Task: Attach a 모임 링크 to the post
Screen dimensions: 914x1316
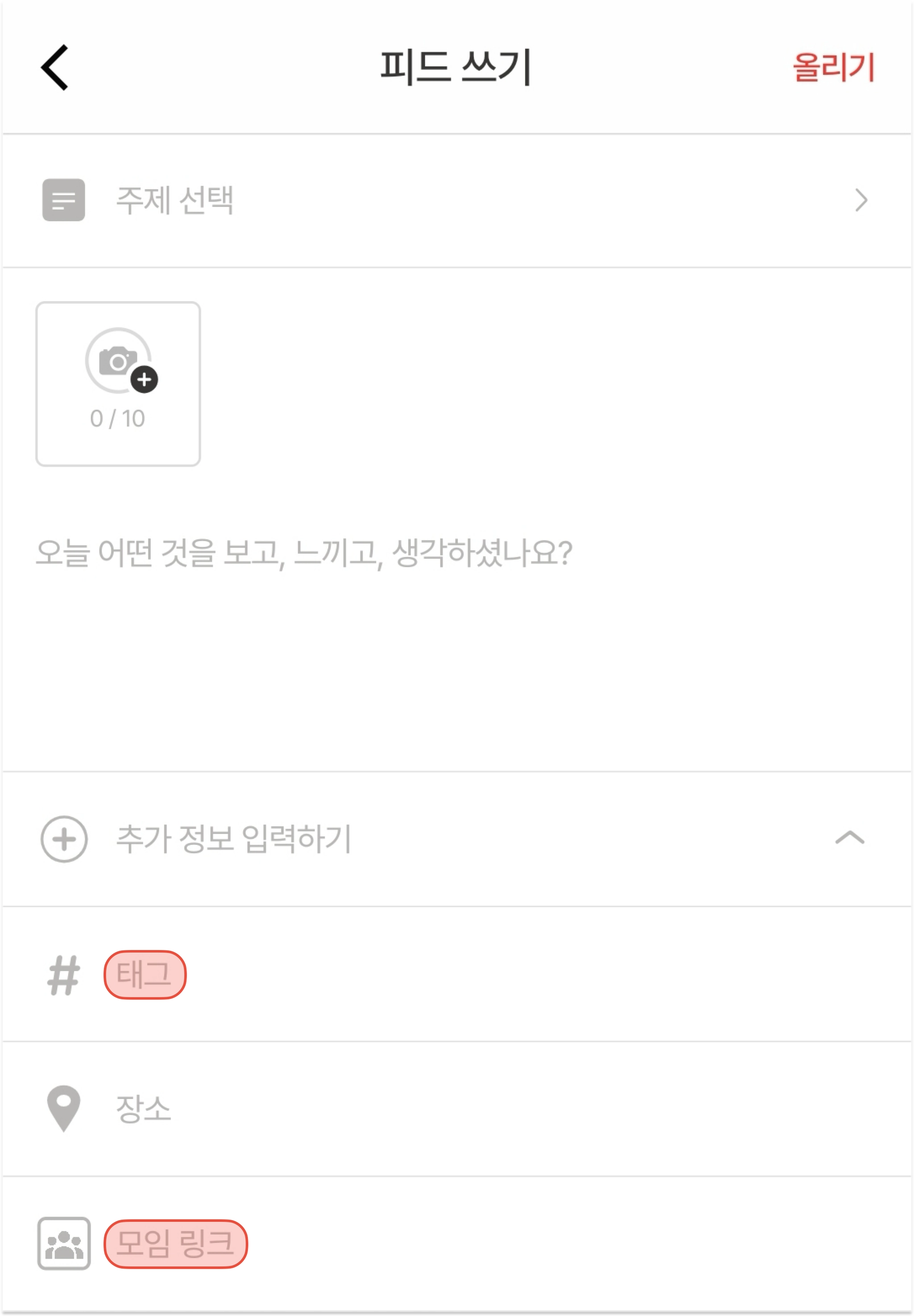Action: tap(175, 1244)
